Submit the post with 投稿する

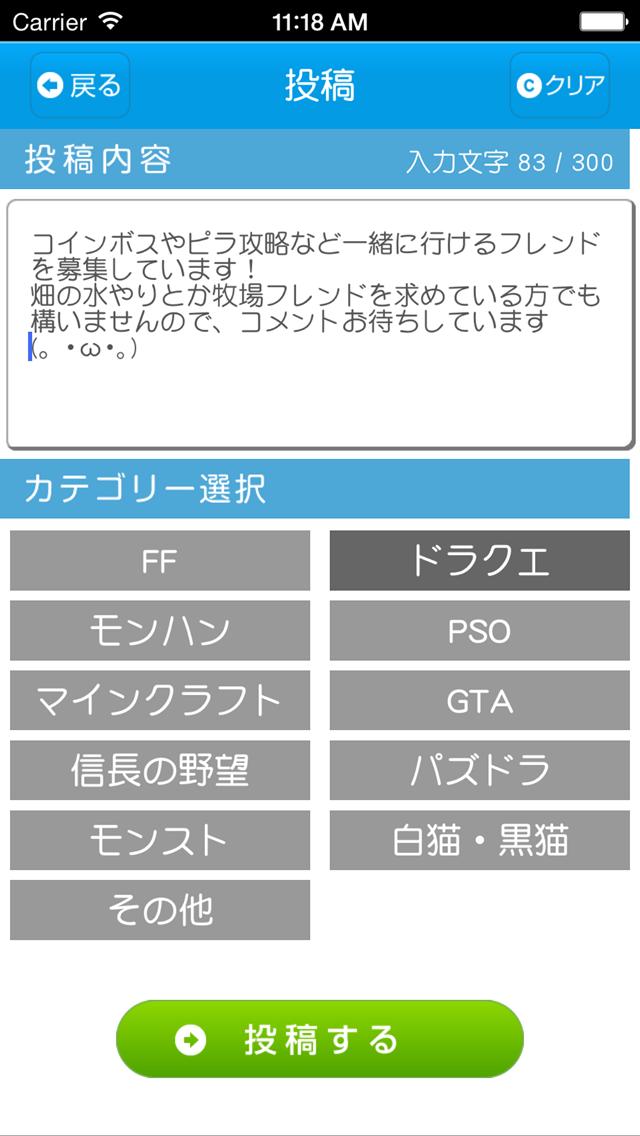tap(320, 1040)
